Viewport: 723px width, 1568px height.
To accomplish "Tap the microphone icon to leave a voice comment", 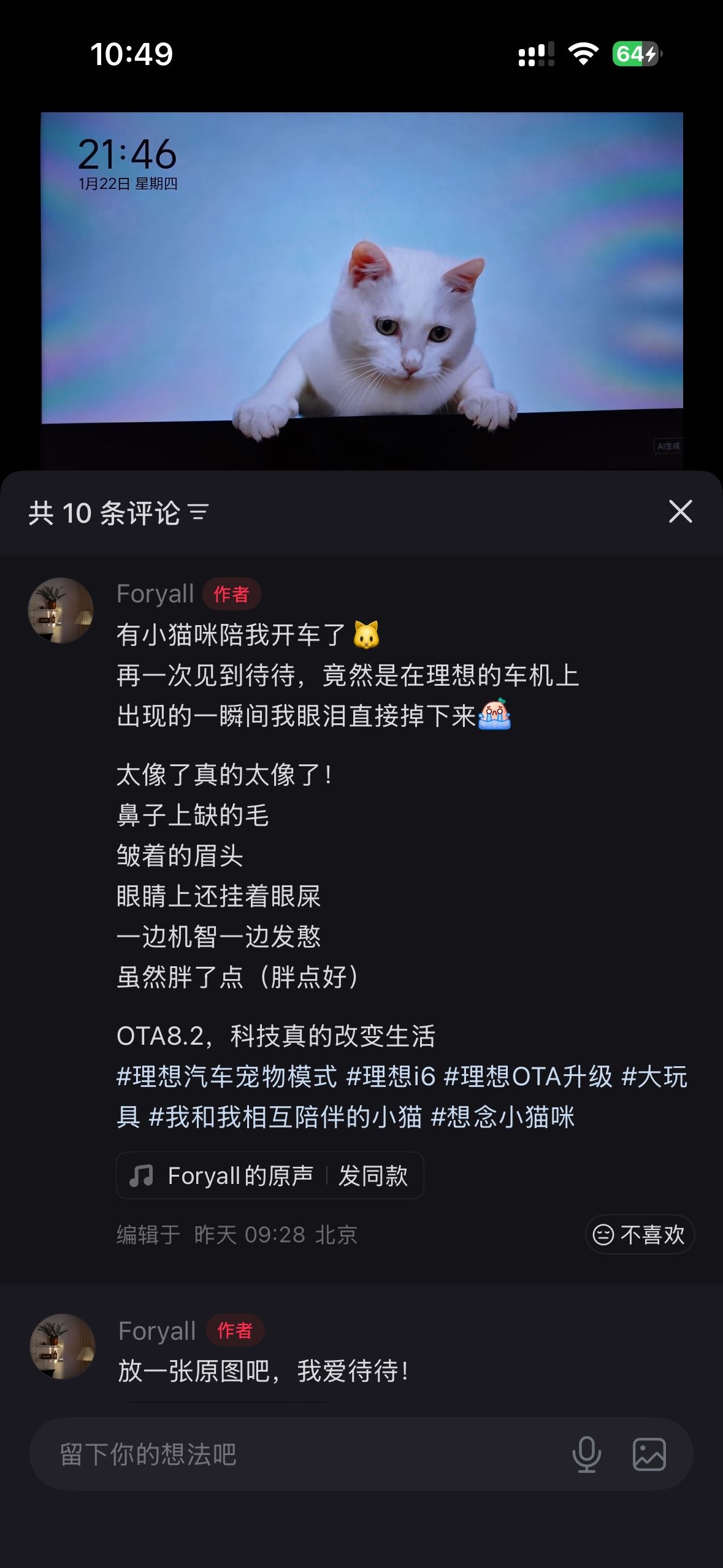I will coord(586,1455).
